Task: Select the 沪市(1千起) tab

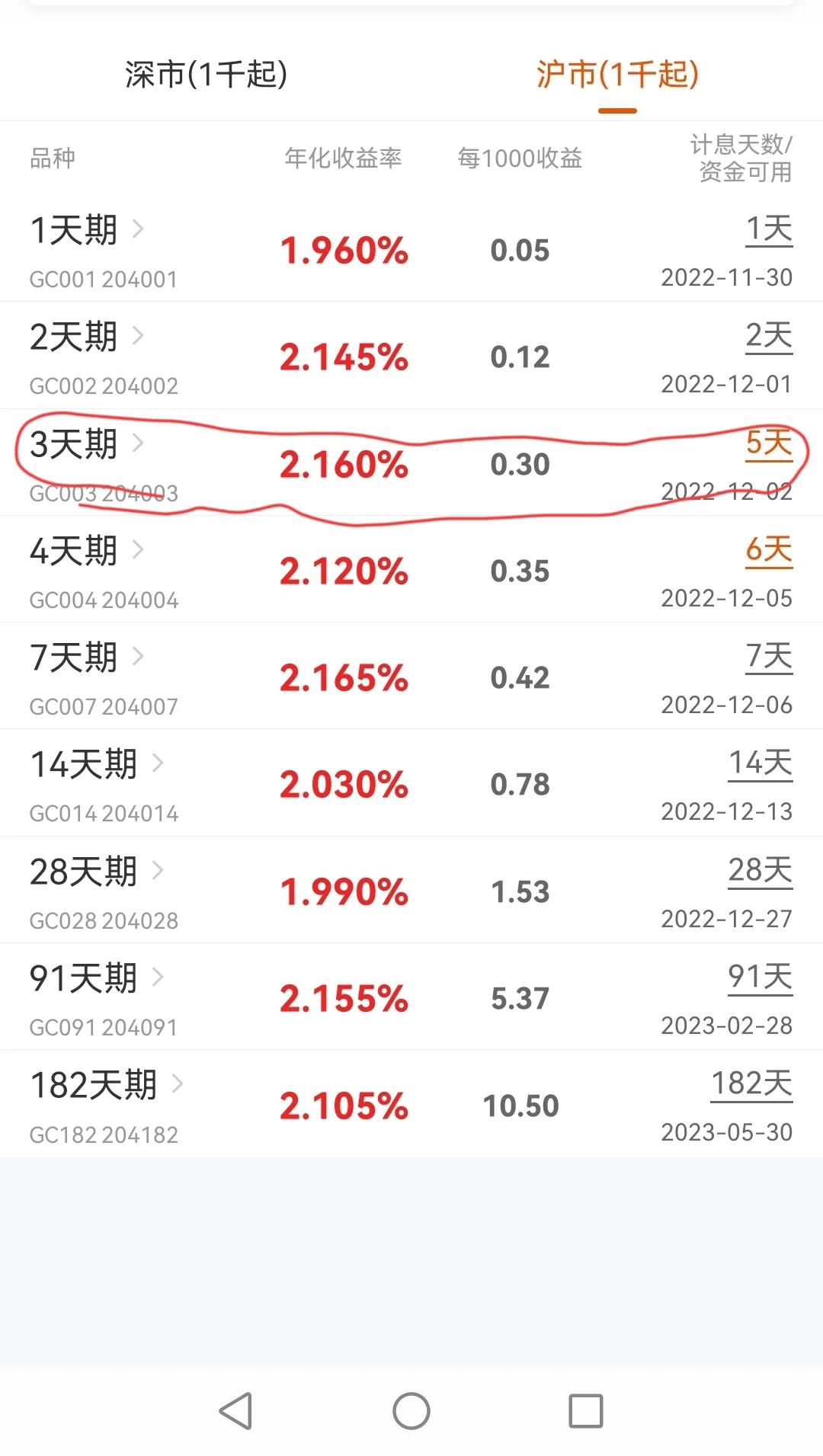Action: click(x=617, y=74)
